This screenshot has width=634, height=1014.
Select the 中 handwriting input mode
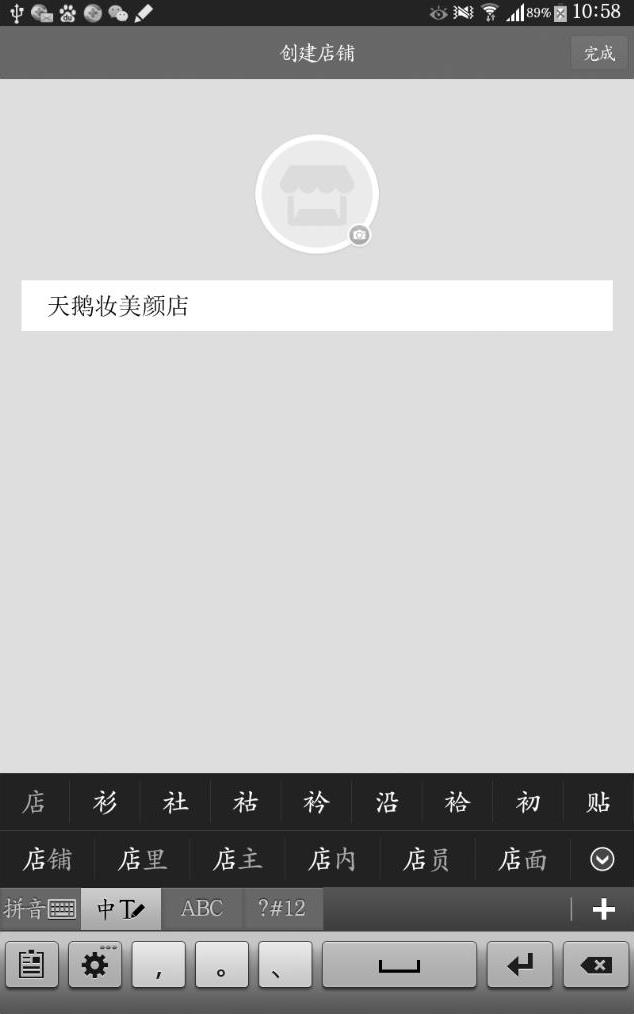[120, 909]
